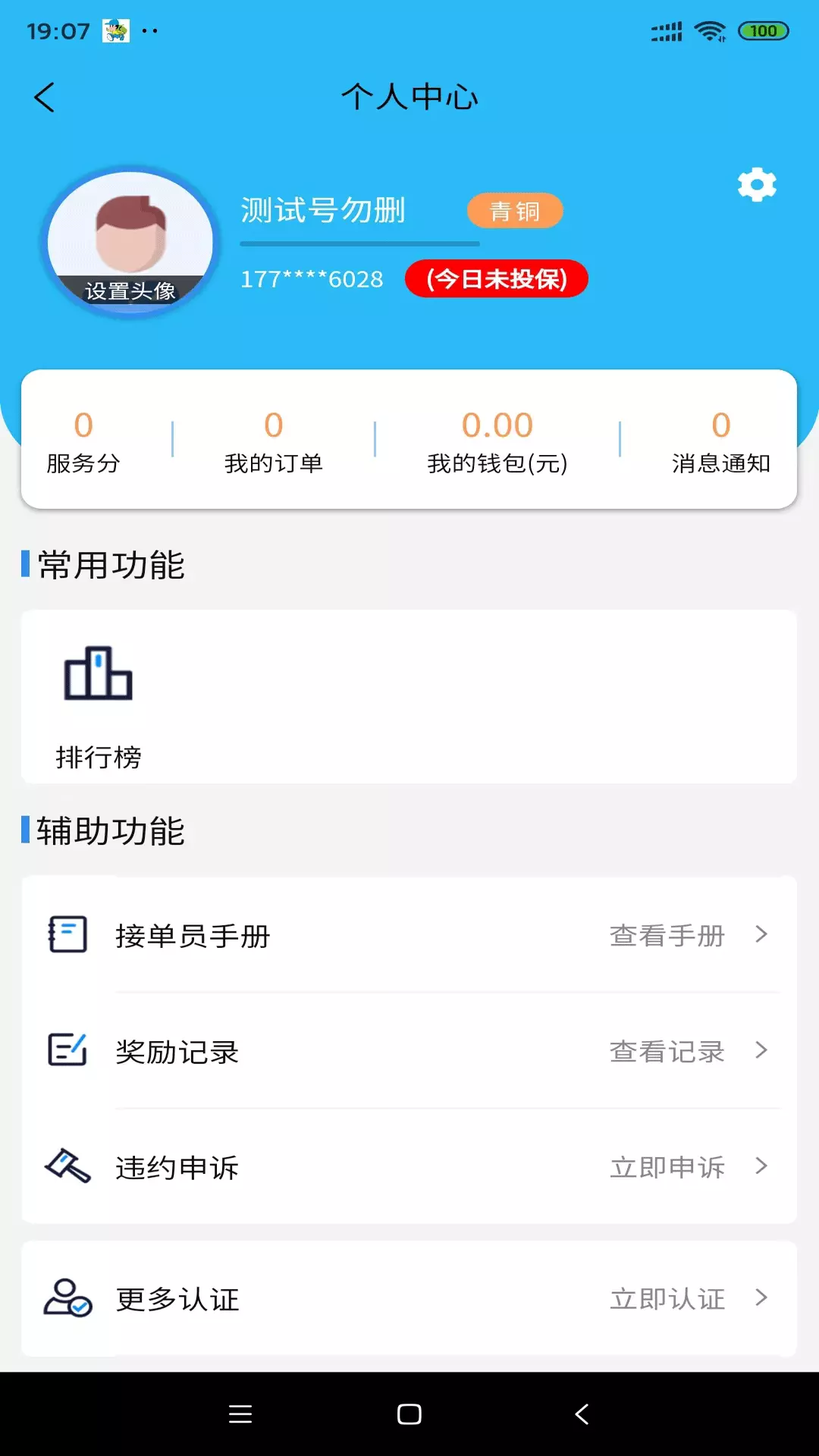
Task: Tap the system home button
Action: [409, 1414]
